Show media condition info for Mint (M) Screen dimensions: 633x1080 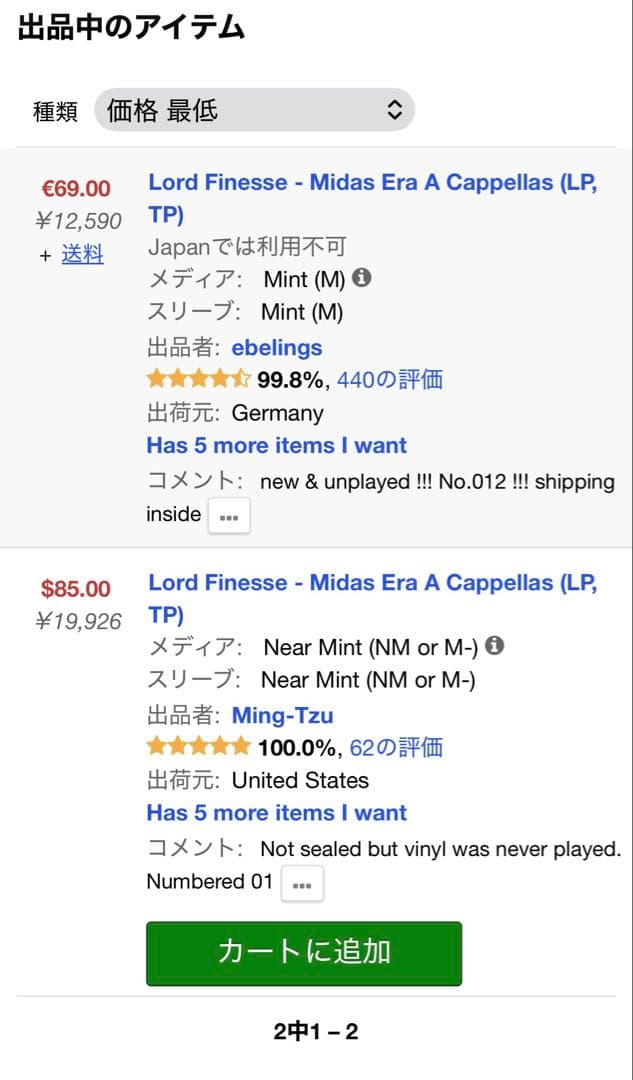point(362,278)
